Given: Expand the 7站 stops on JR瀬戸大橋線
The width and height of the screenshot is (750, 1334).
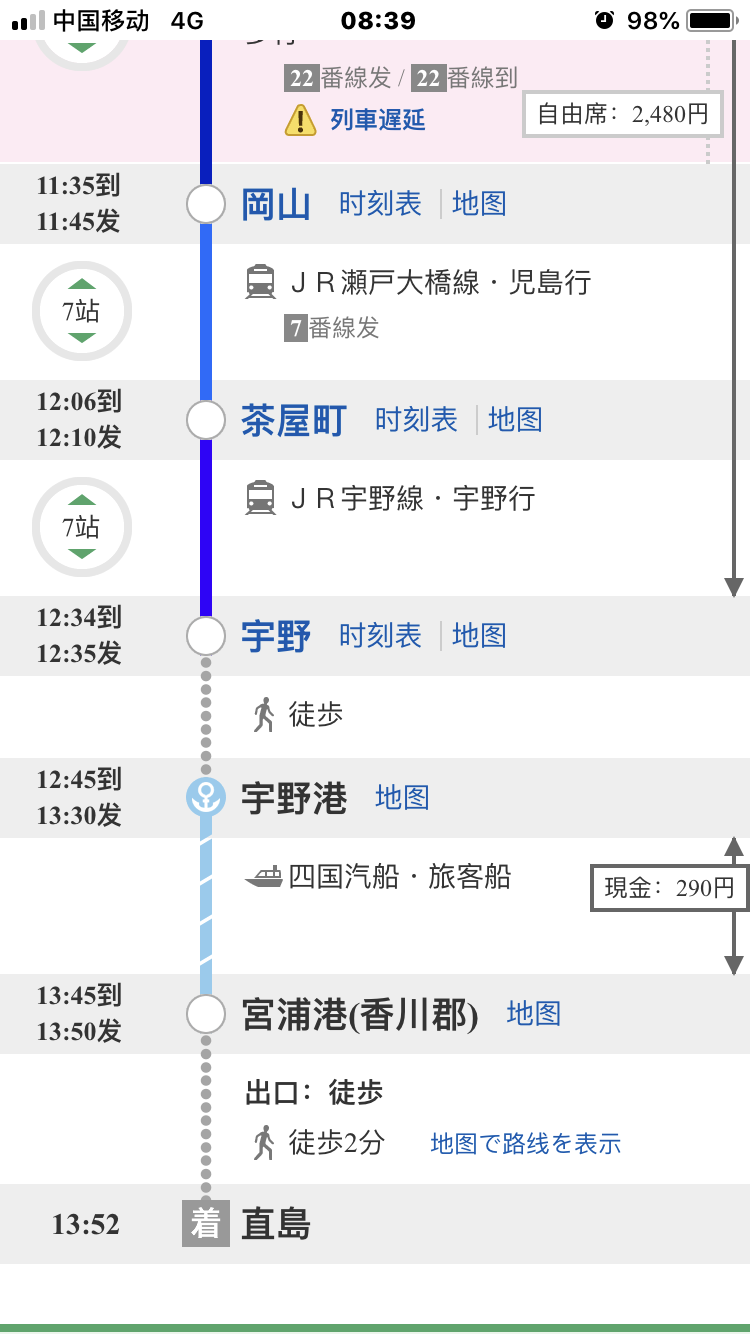Looking at the screenshot, I should pos(82,311).
